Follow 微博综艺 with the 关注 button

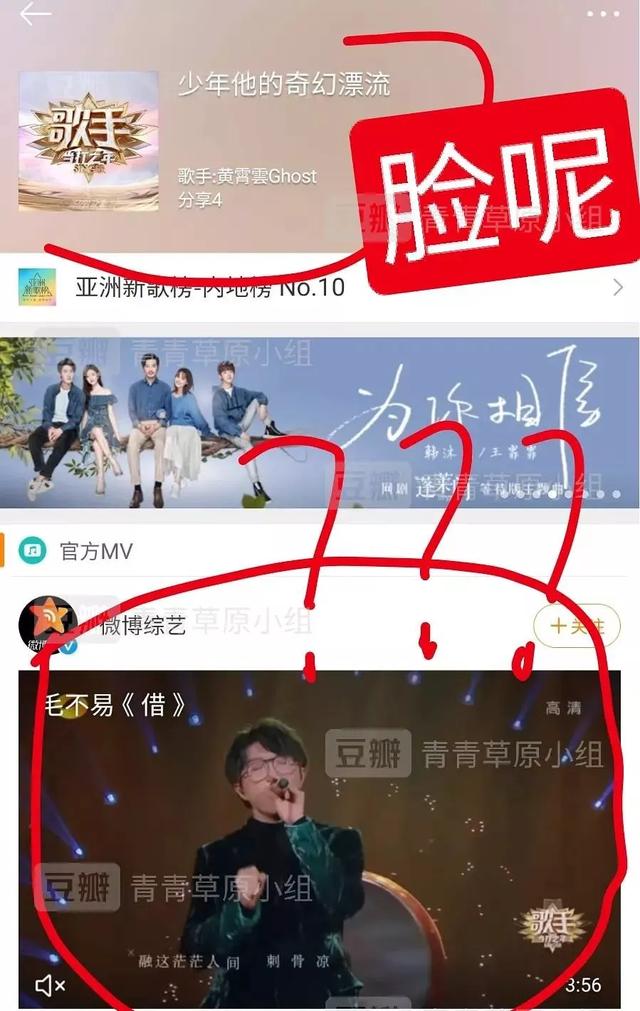(576, 627)
